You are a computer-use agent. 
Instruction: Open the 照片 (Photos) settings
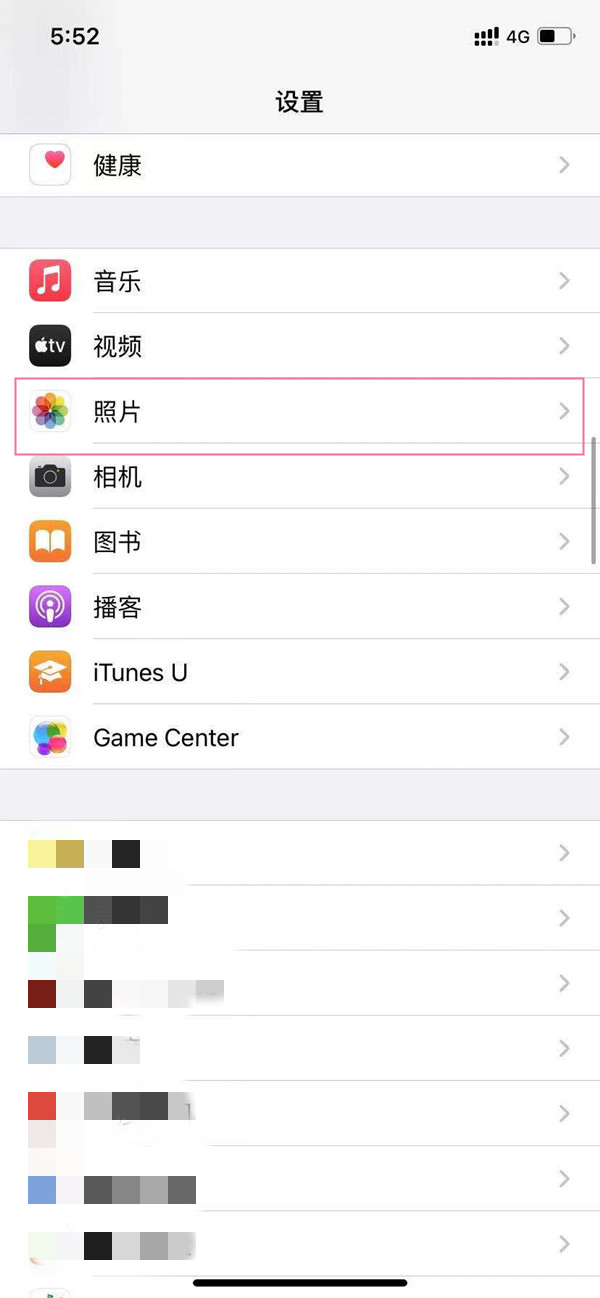point(300,411)
